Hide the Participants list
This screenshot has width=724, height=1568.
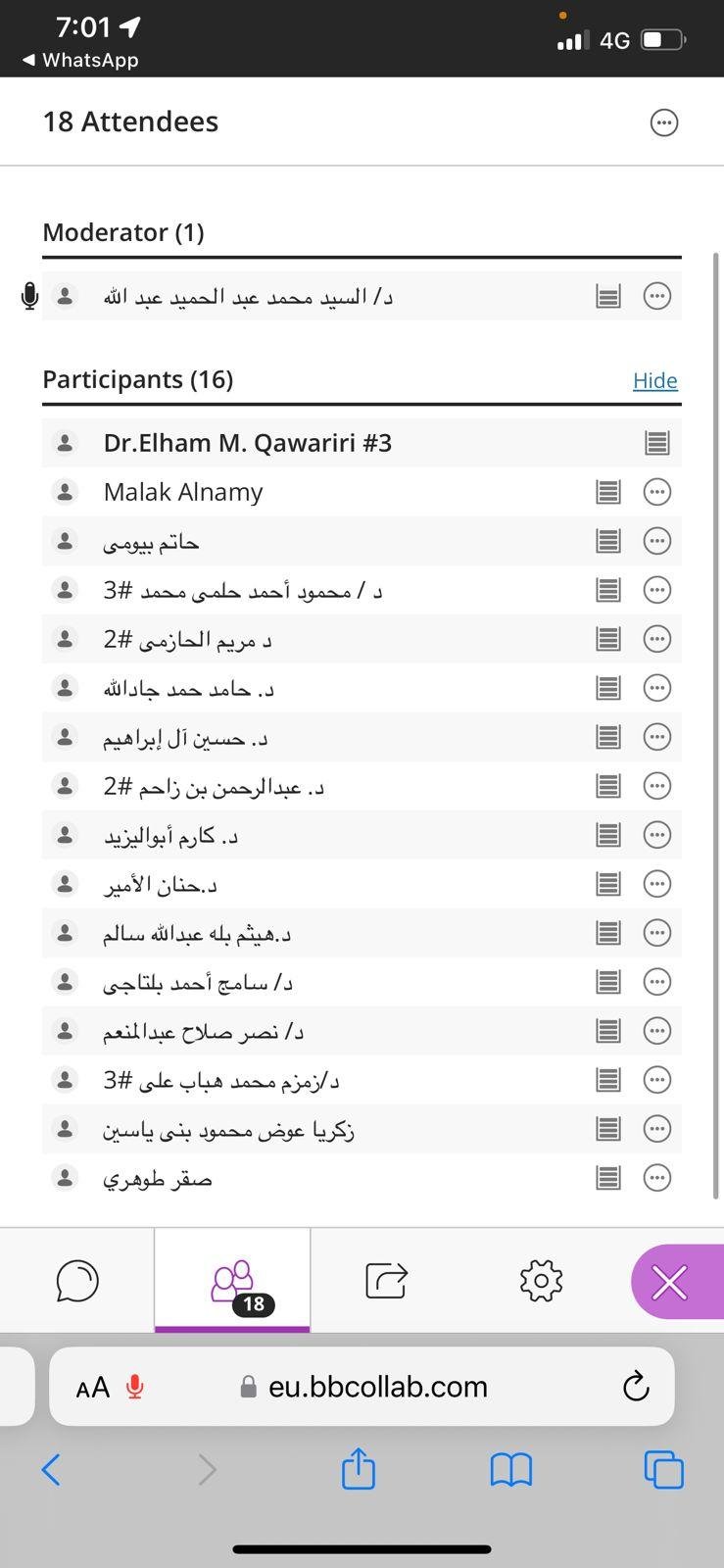coord(654,380)
